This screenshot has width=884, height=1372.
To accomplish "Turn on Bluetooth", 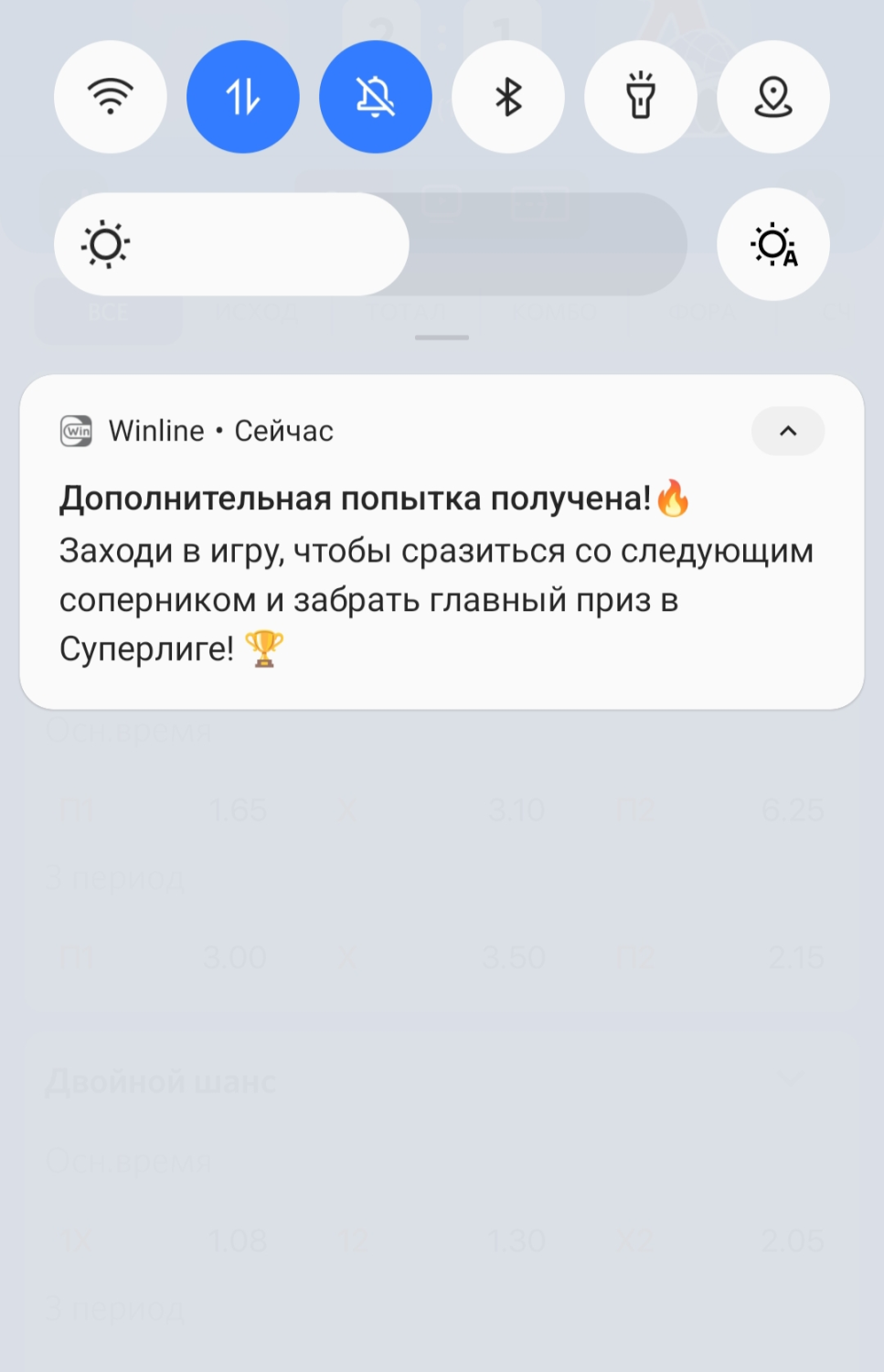I will point(508,97).
